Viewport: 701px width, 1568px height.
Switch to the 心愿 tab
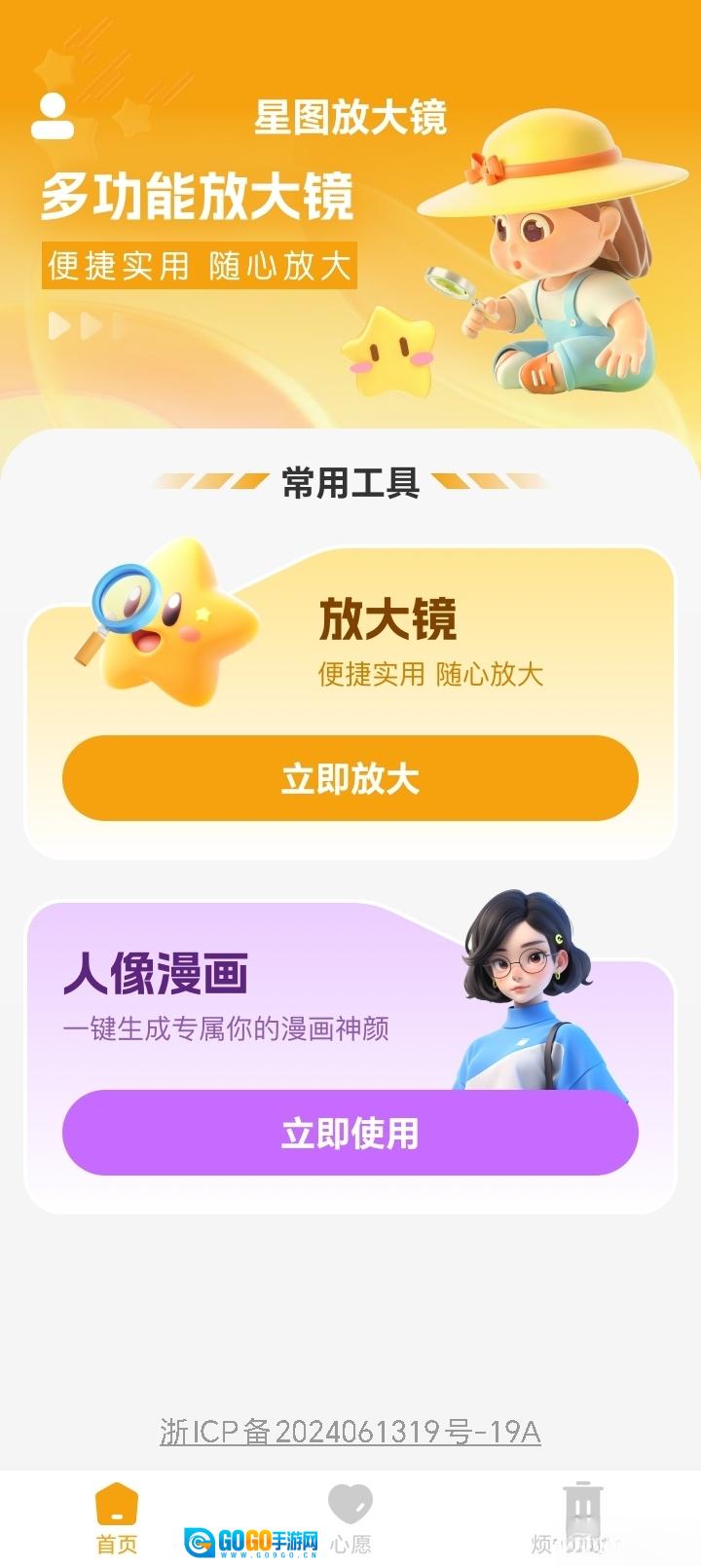click(350, 1517)
